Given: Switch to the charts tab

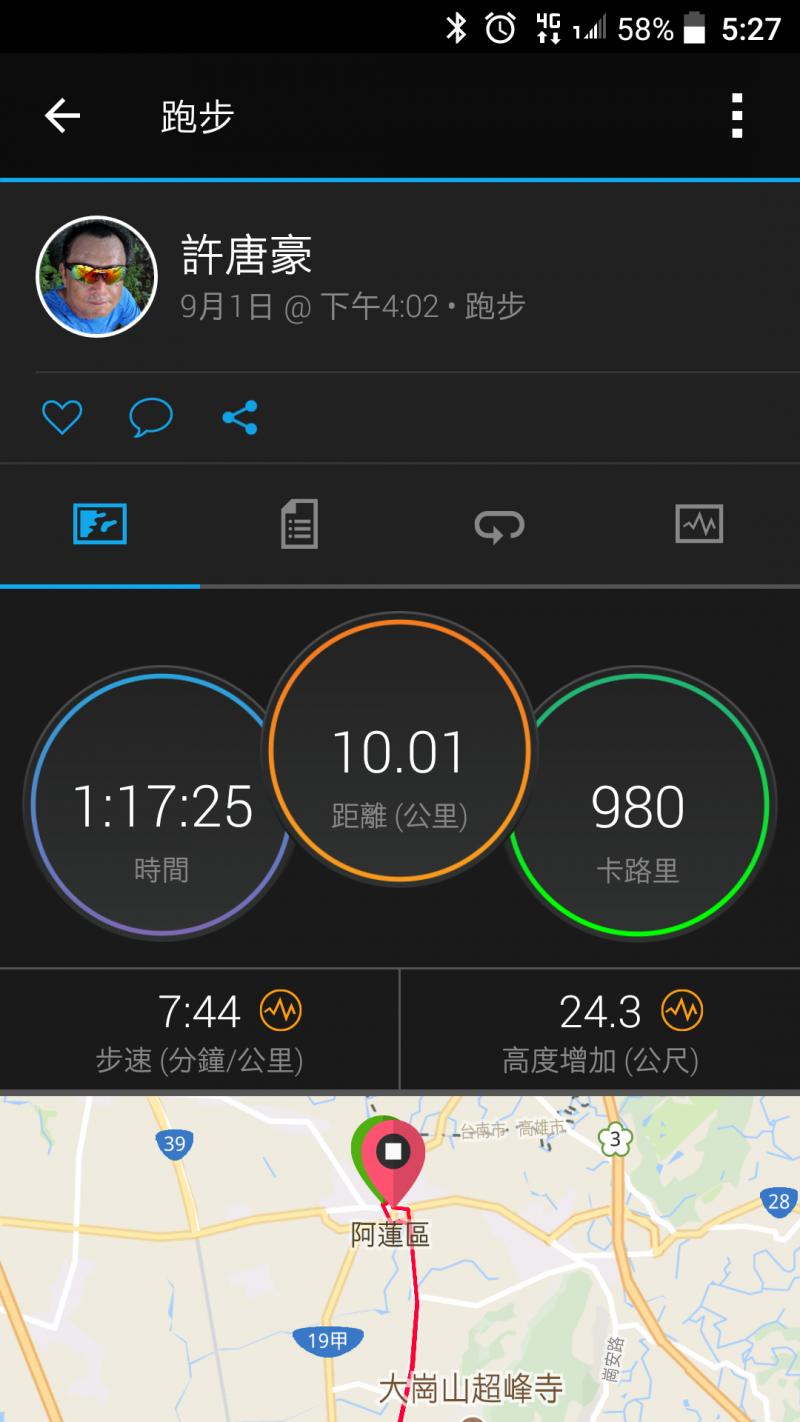Looking at the screenshot, I should 699,524.
